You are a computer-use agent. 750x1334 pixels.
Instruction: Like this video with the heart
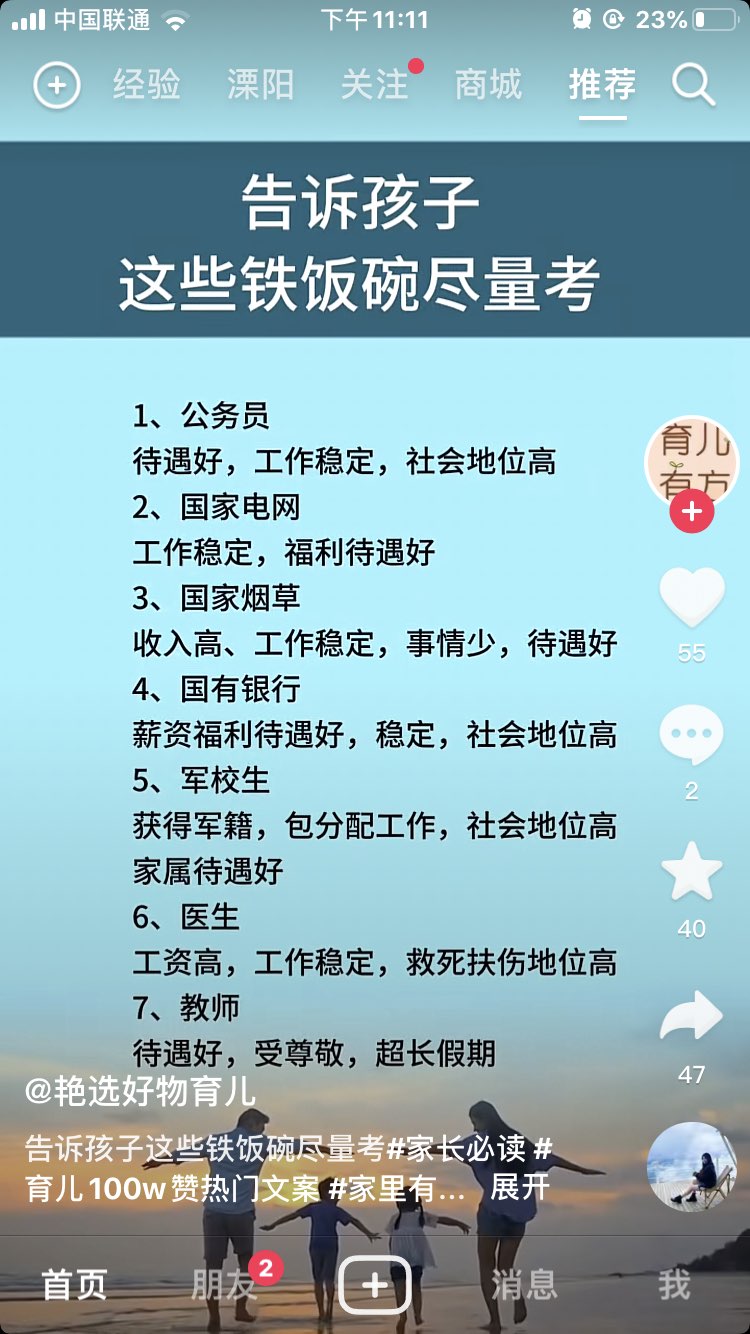pos(691,598)
